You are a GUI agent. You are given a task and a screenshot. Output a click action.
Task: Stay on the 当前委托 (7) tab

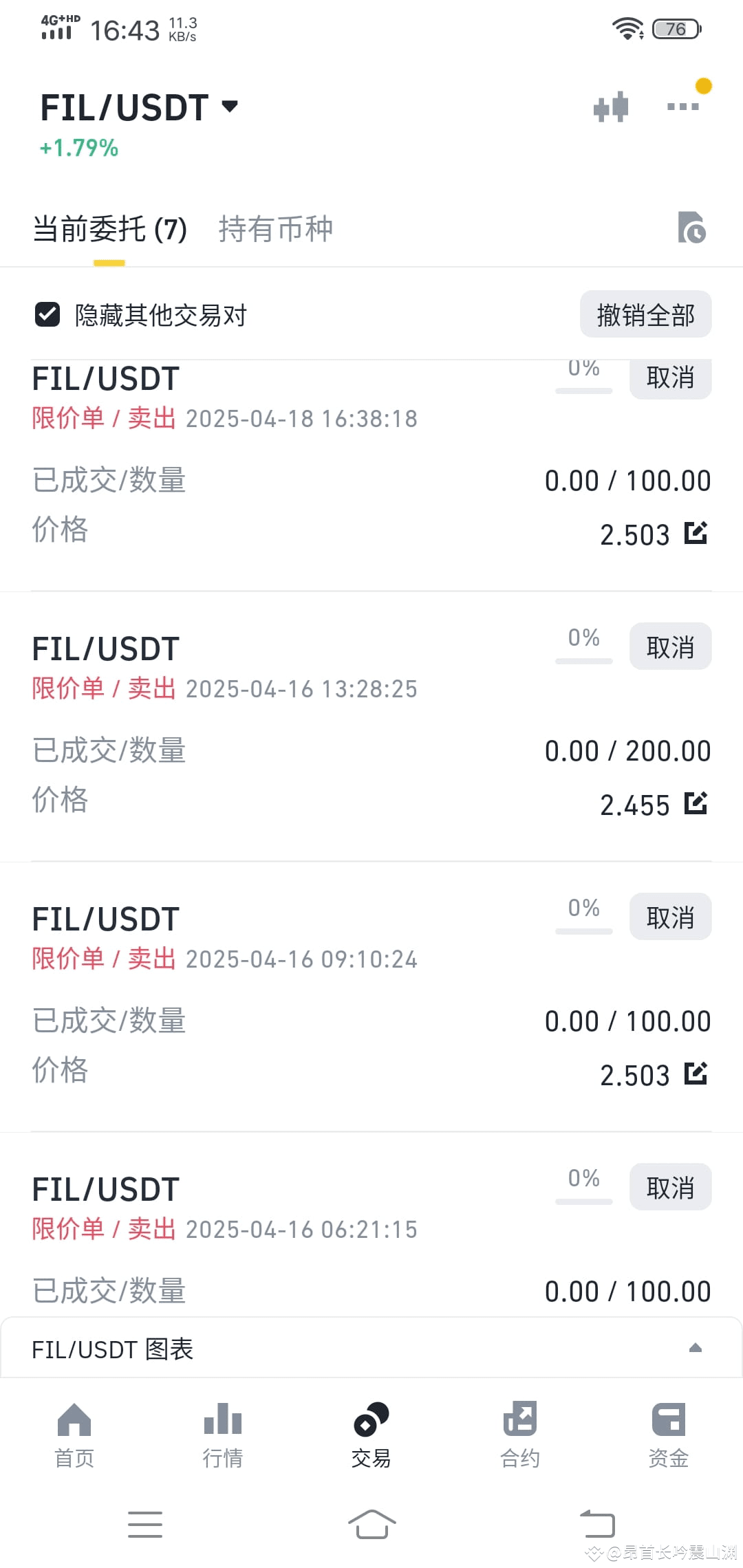(110, 229)
